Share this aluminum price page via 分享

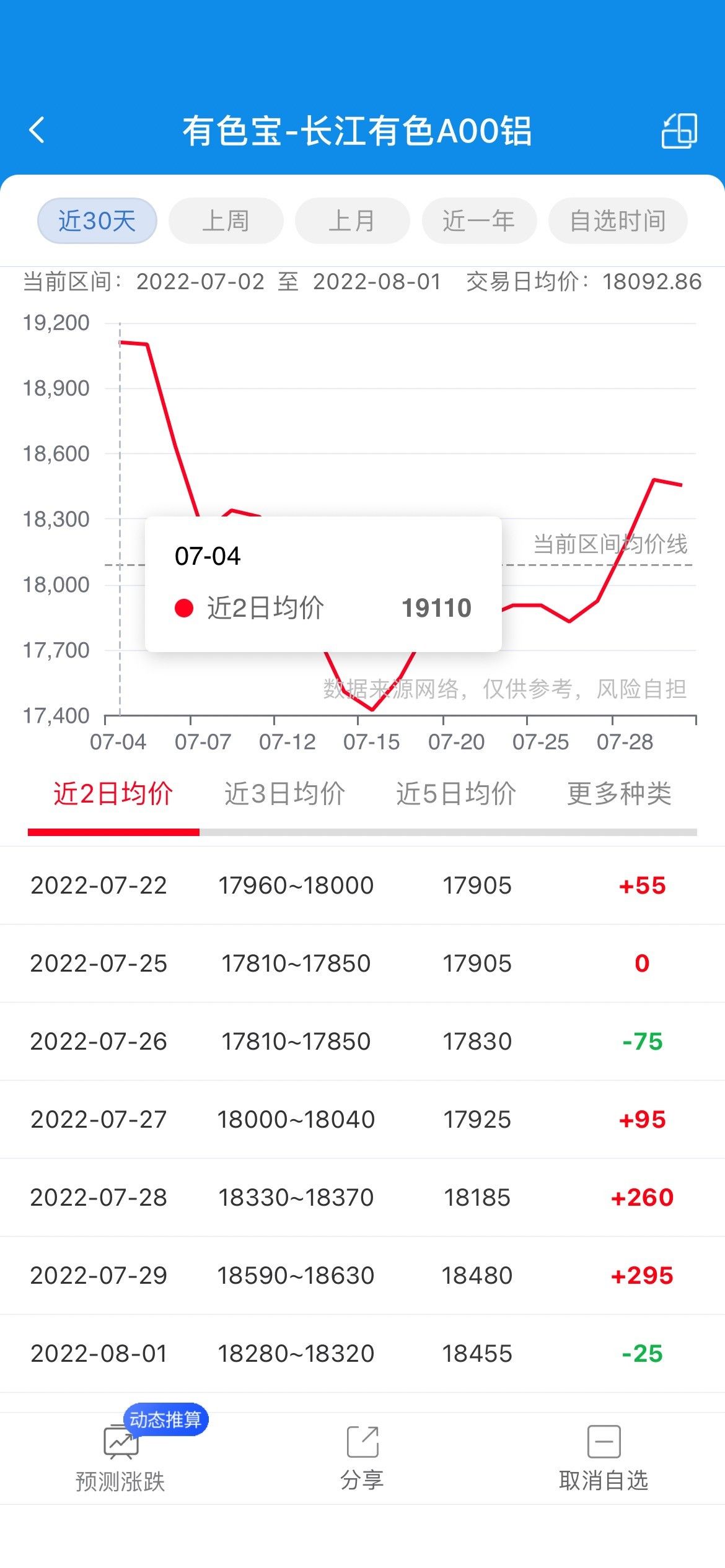coord(362,1457)
